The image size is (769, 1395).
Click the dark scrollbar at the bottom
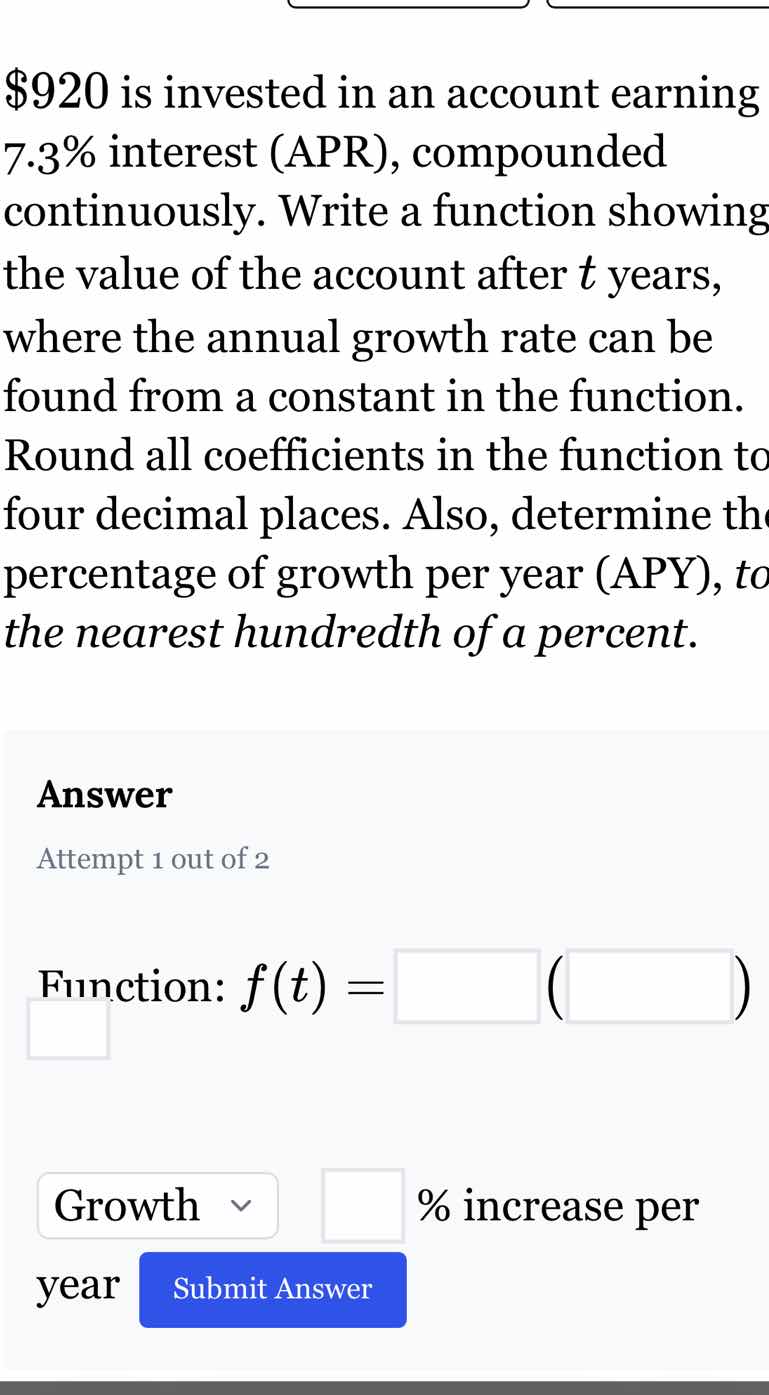pyautogui.click(x=384, y=1387)
